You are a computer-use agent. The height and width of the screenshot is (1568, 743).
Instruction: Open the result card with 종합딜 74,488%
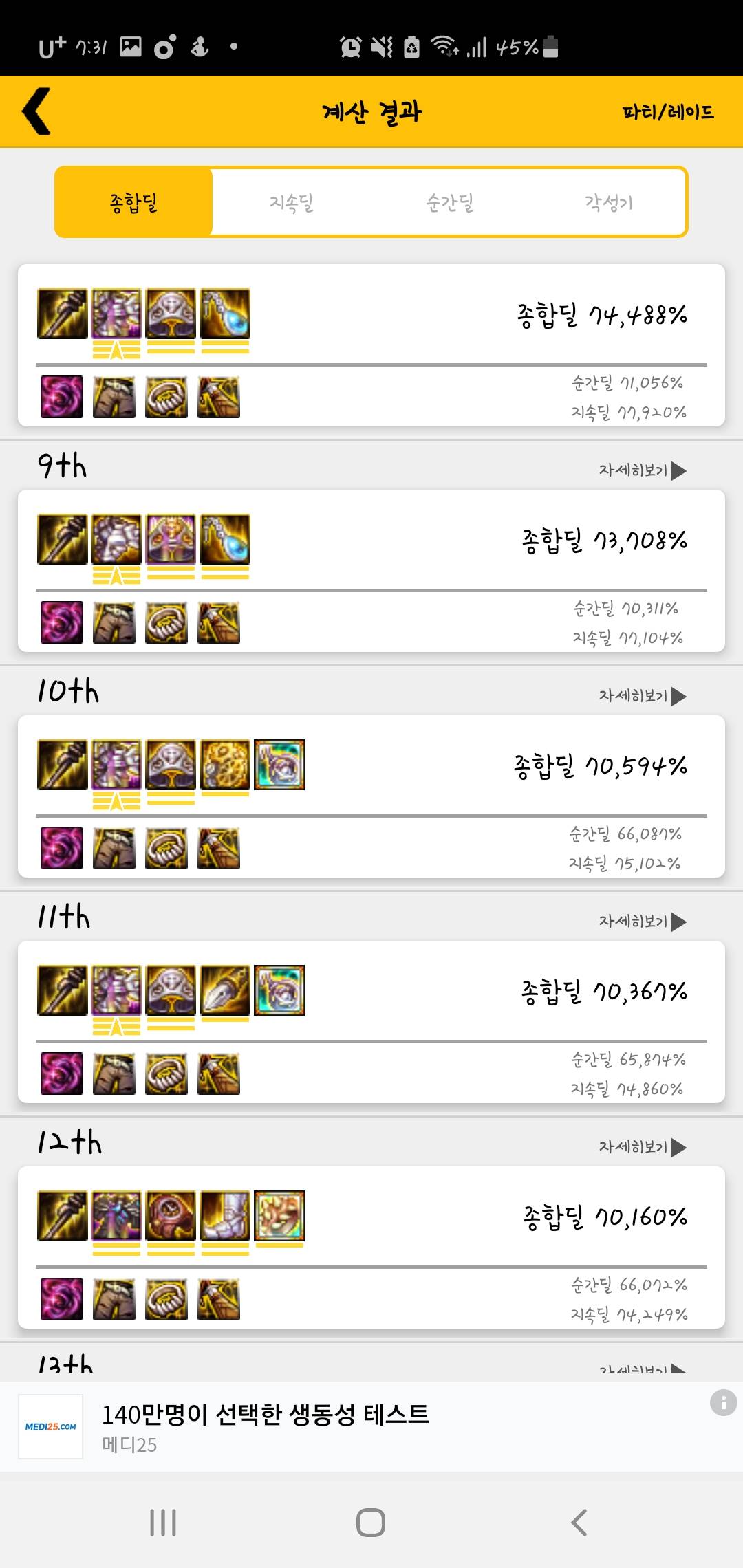point(371,345)
